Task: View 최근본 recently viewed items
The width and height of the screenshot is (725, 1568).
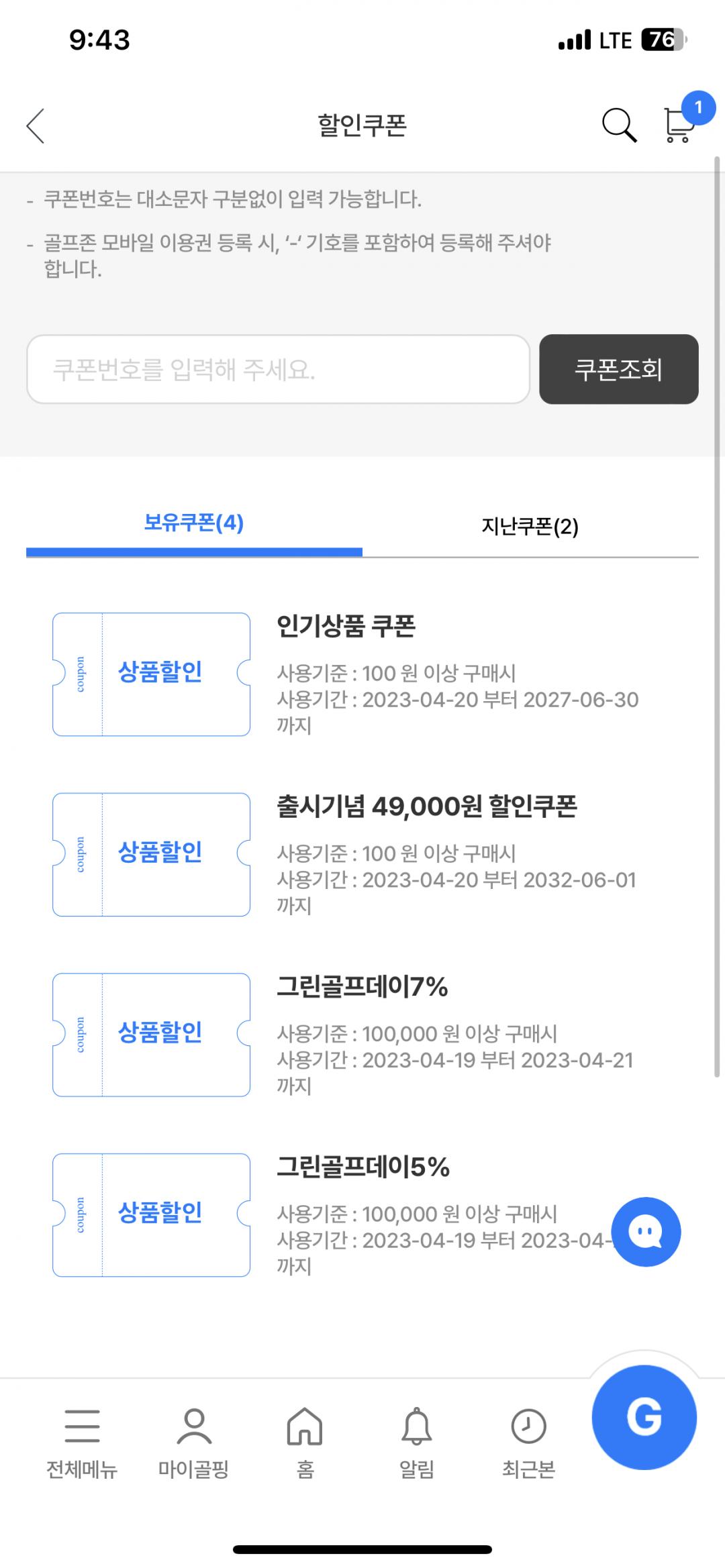Action: (x=528, y=1441)
